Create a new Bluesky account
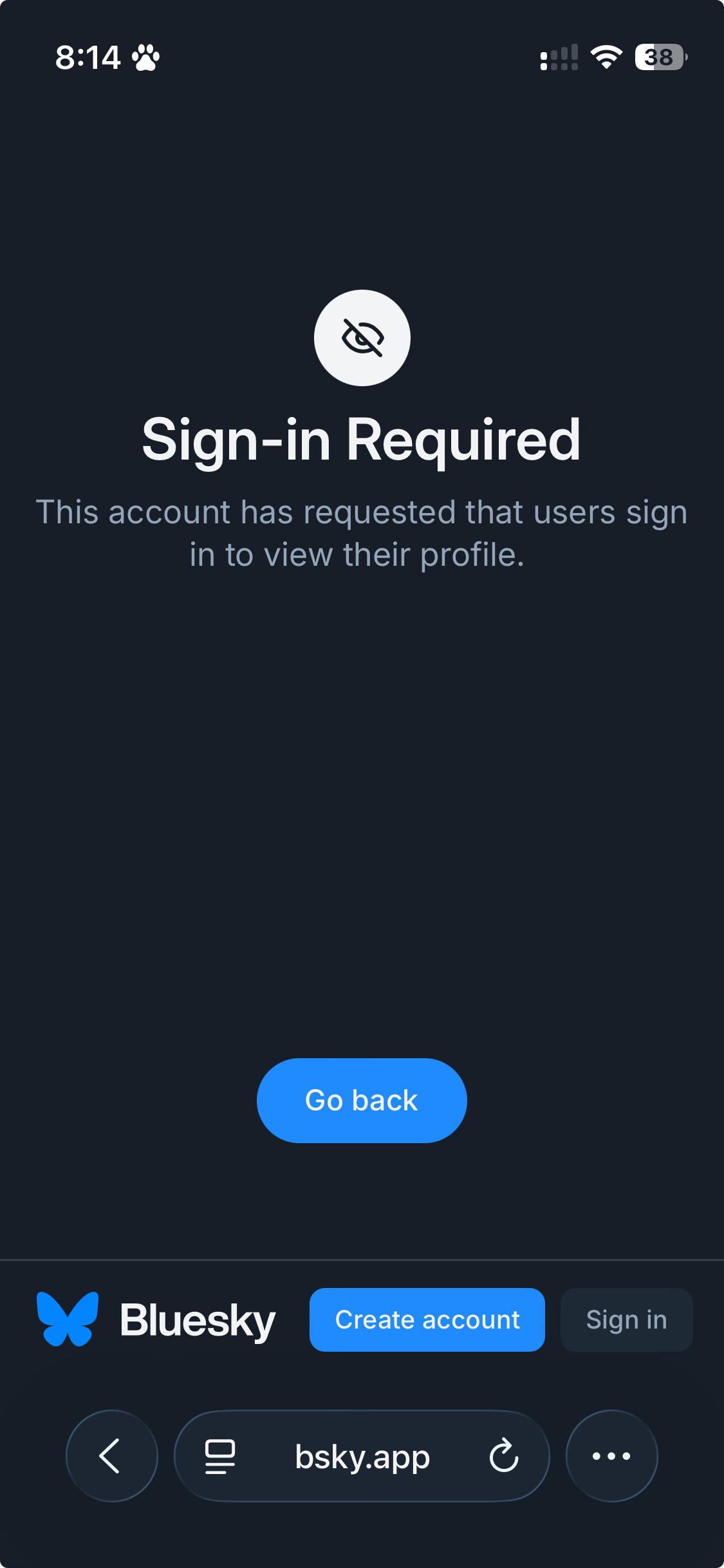 [427, 1320]
